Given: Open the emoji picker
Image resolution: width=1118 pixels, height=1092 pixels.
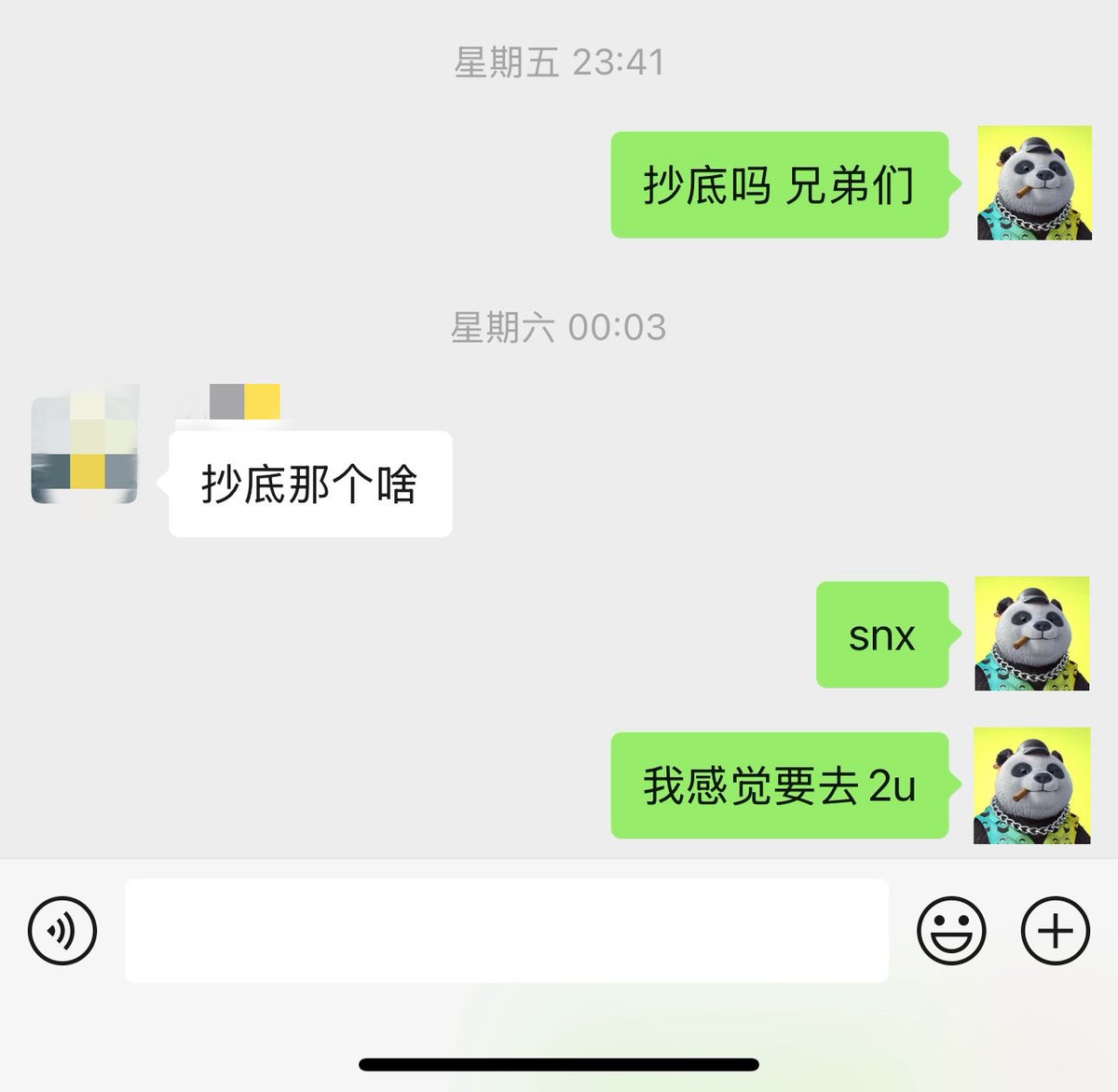Looking at the screenshot, I should pyautogui.click(x=951, y=930).
